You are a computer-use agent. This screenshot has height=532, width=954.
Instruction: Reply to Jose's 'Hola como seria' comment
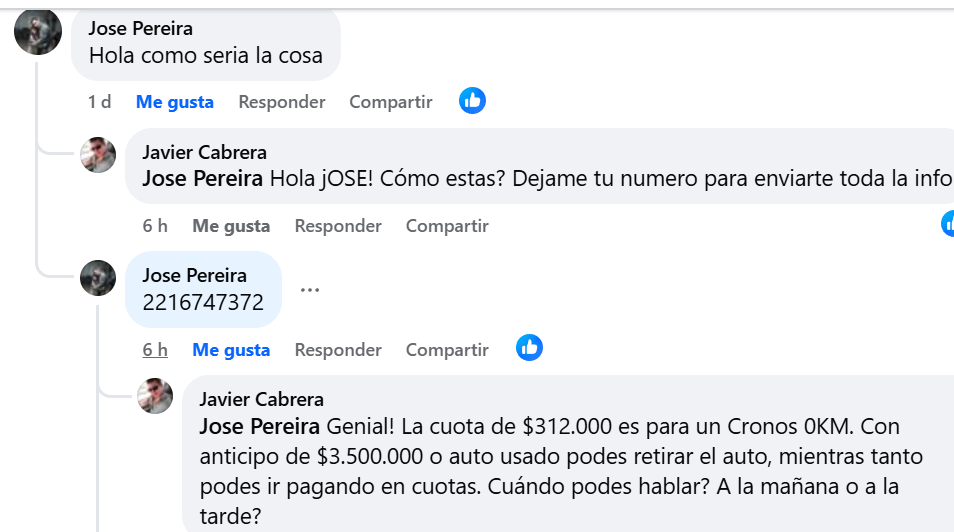(282, 102)
